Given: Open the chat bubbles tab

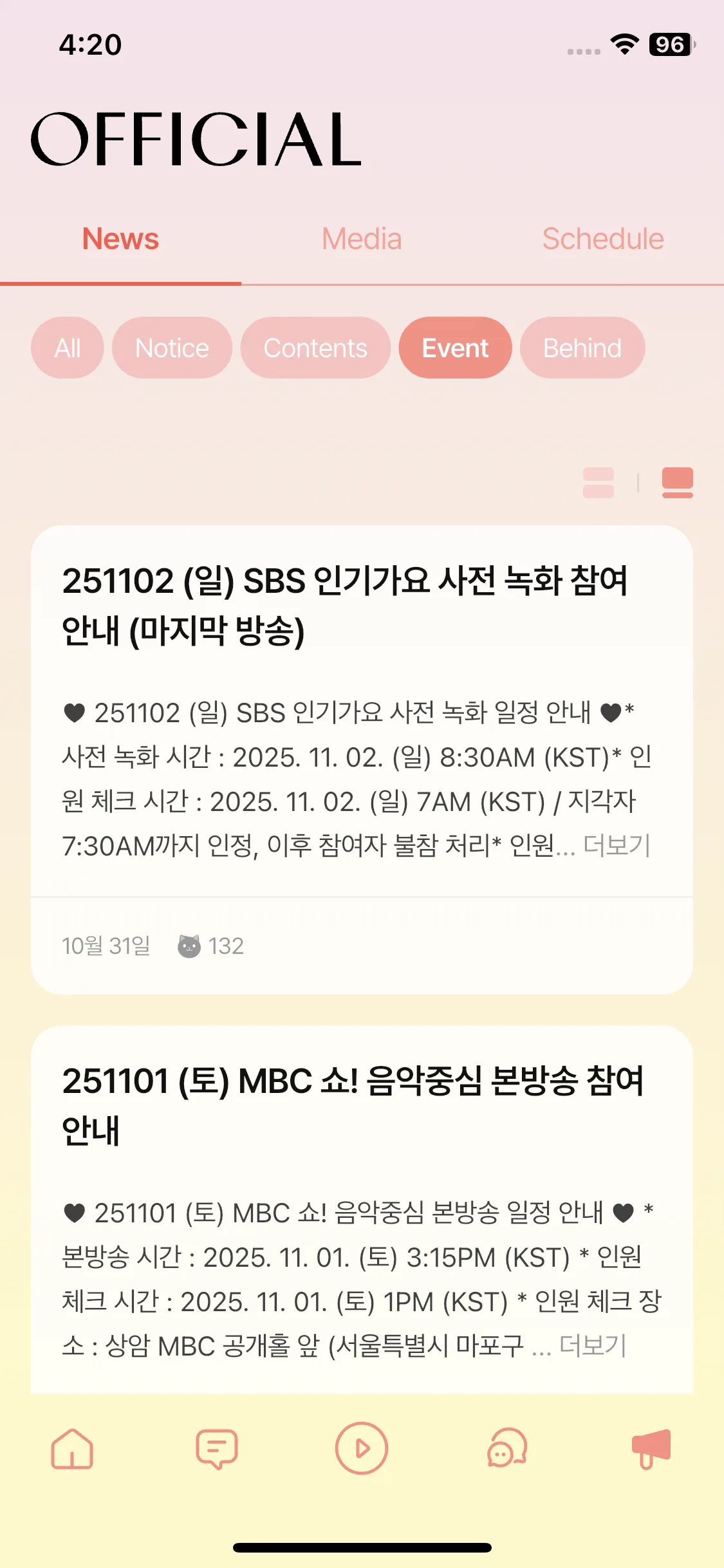Looking at the screenshot, I should click(x=507, y=1449).
